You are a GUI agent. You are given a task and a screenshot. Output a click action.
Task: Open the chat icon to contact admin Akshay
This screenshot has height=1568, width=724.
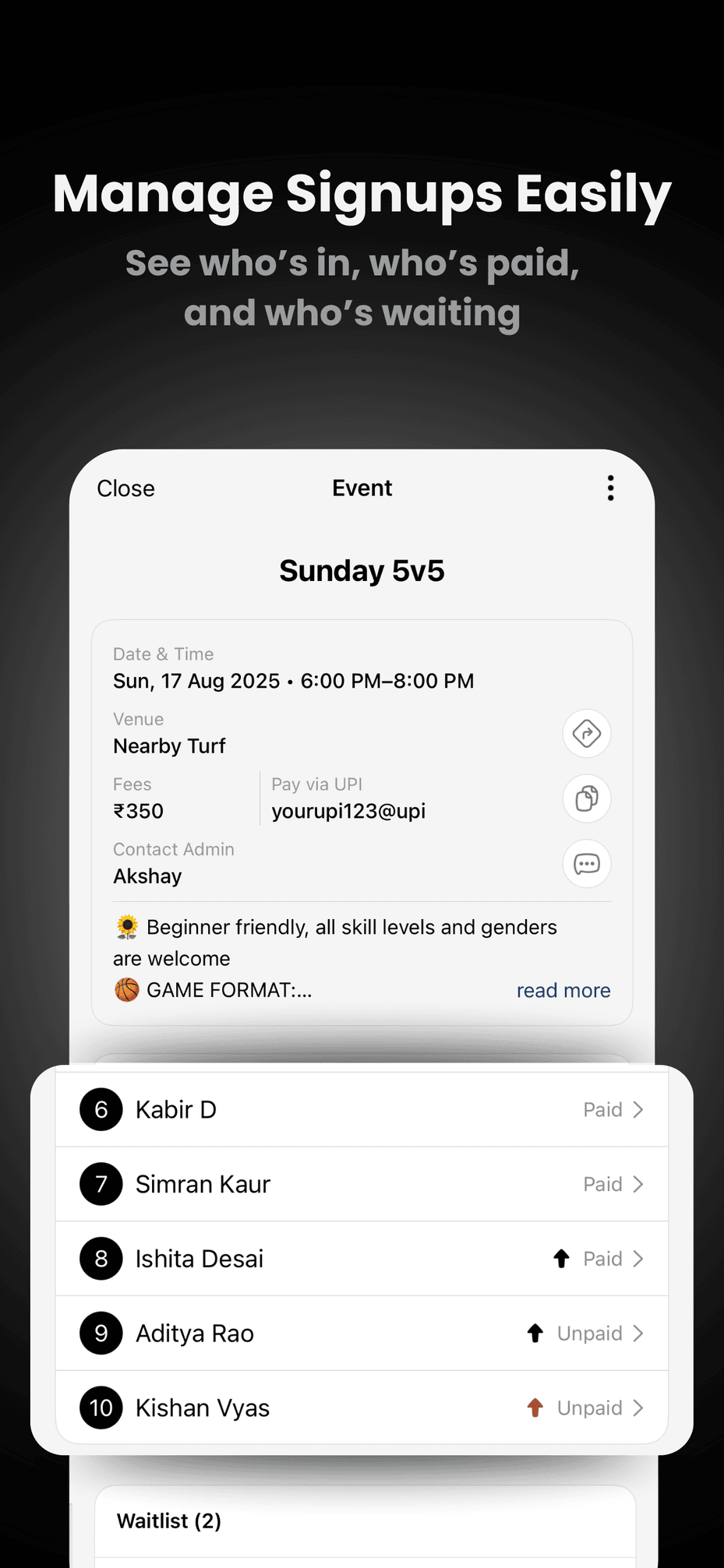[x=586, y=863]
